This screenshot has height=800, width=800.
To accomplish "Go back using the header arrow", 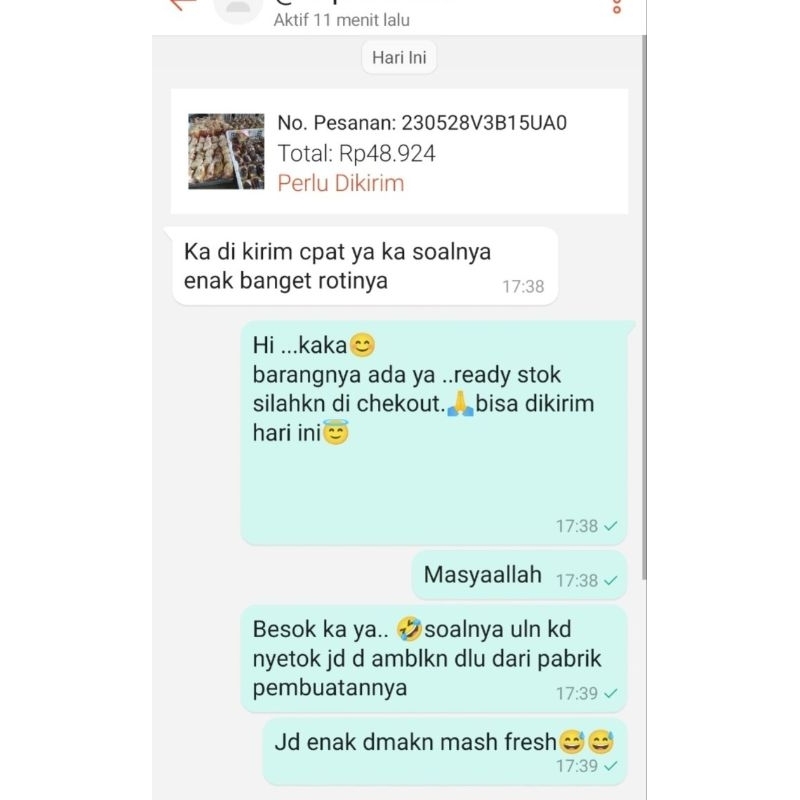I will coord(182,4).
